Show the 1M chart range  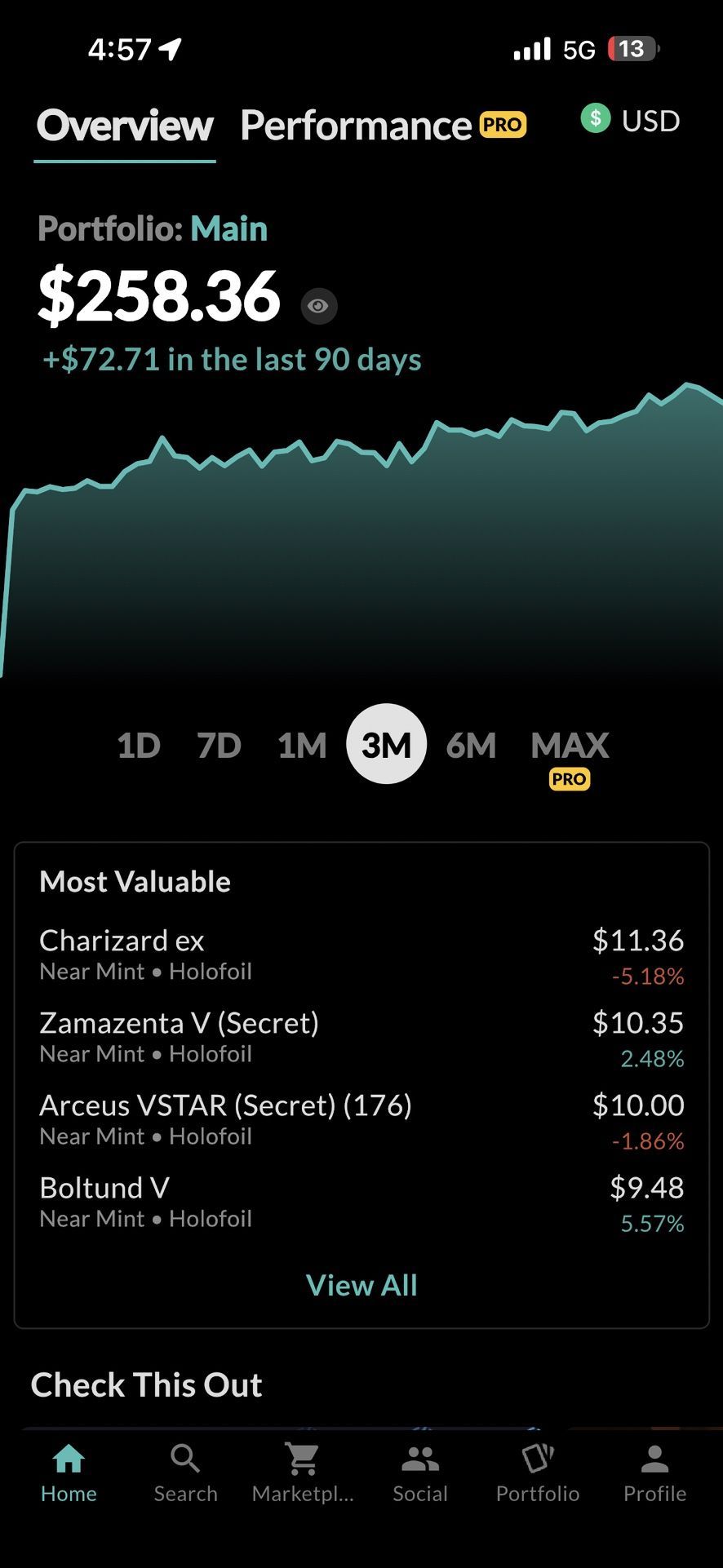pyautogui.click(x=302, y=745)
